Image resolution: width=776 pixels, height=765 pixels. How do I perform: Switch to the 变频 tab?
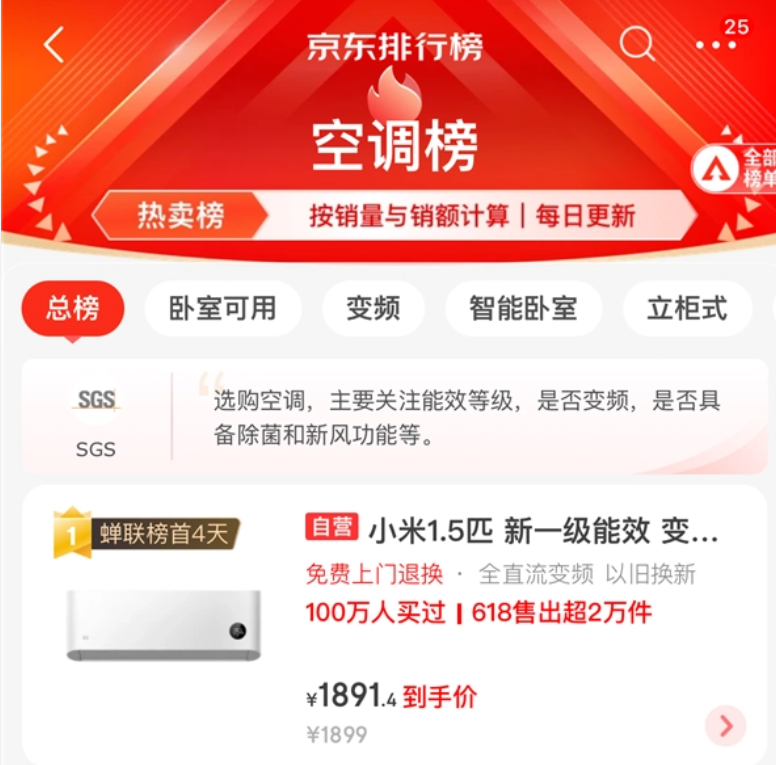pyautogui.click(x=373, y=308)
